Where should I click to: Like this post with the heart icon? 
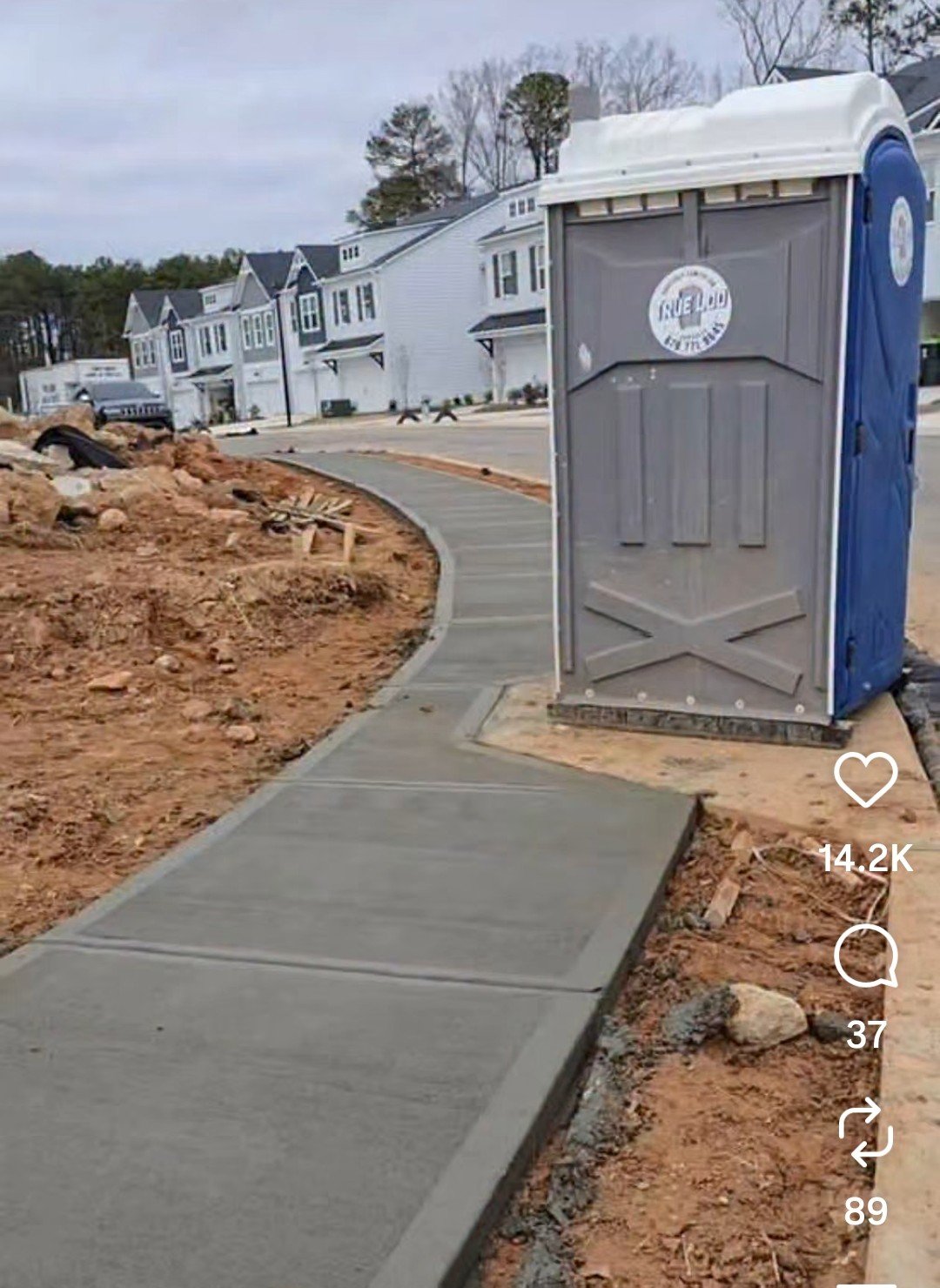pyautogui.click(x=865, y=779)
